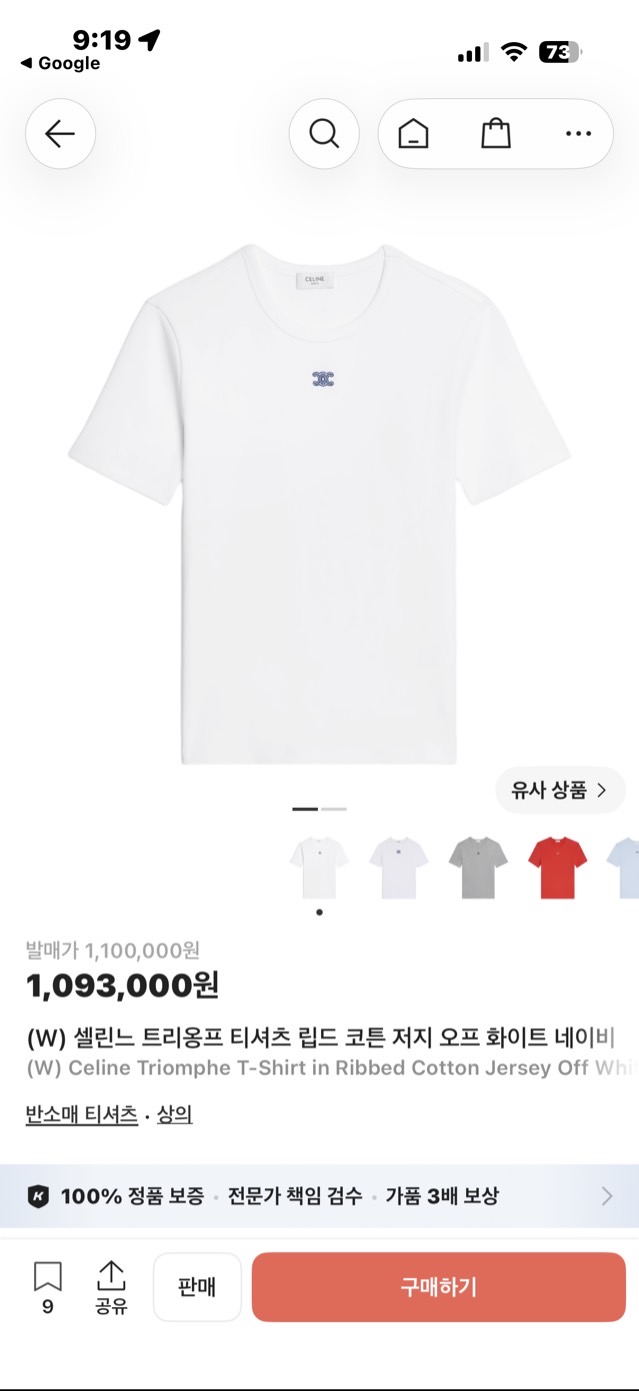Select the red t-shirt color thumbnail
639x1391 pixels.
tap(557, 867)
